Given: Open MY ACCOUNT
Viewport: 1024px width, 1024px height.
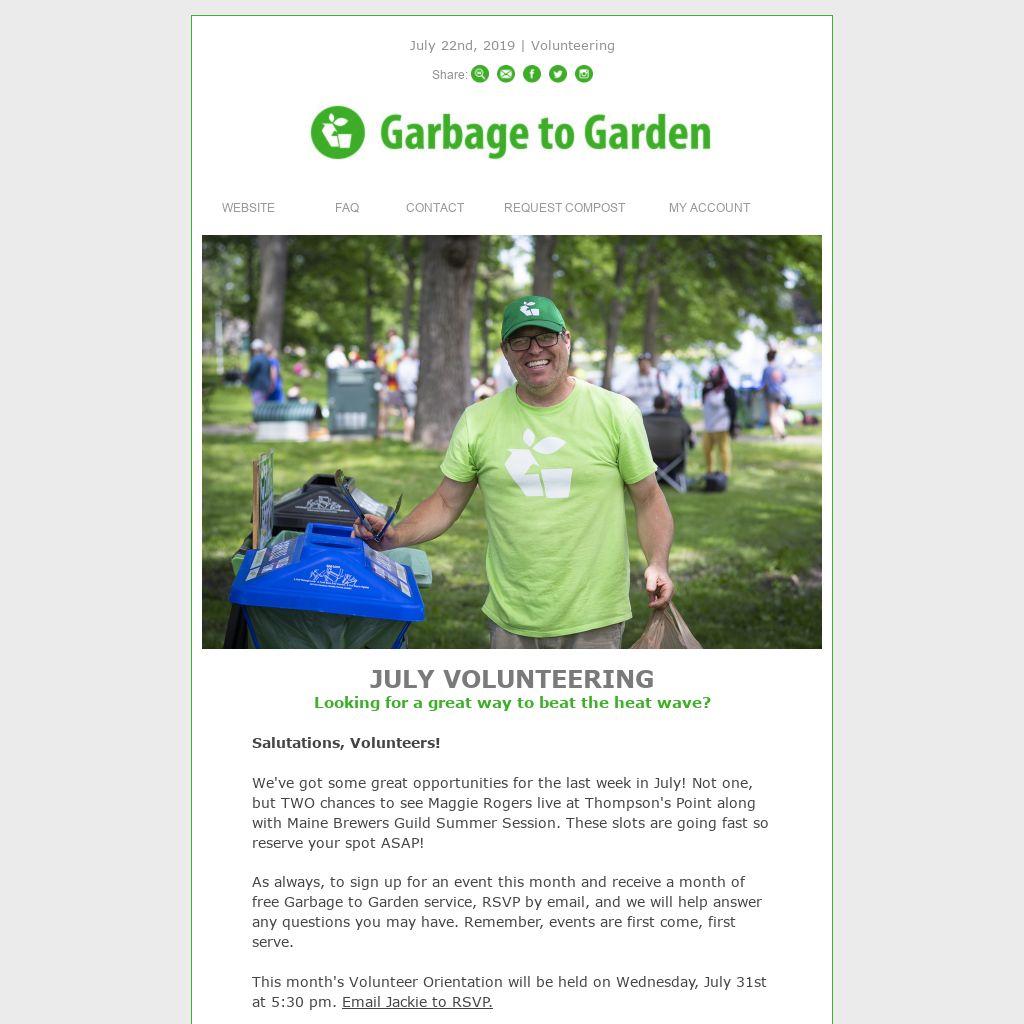Looking at the screenshot, I should tap(709, 208).
